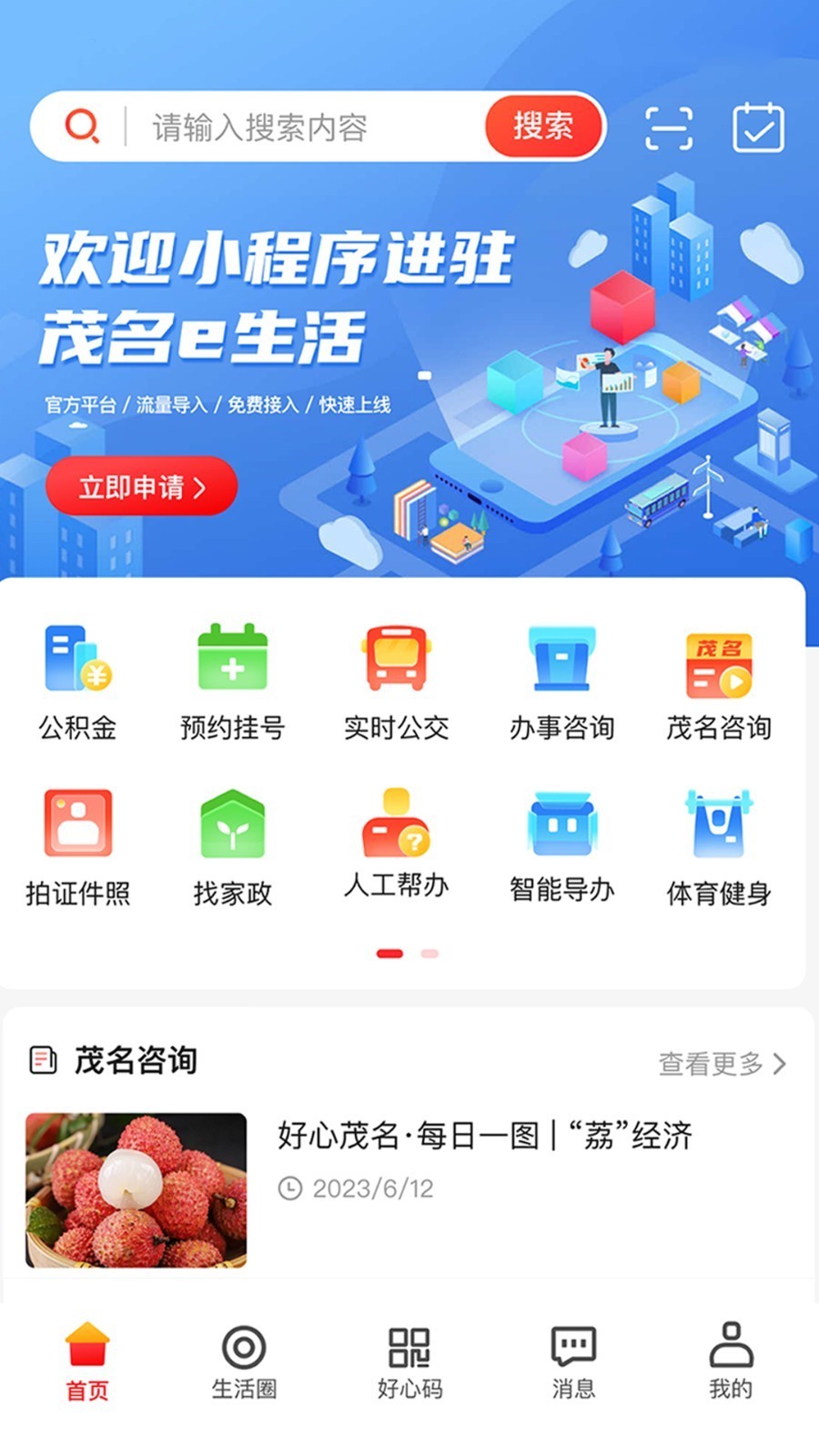Switch to the 好心码 tab
This screenshot has height=1456, width=819.
point(409,1362)
